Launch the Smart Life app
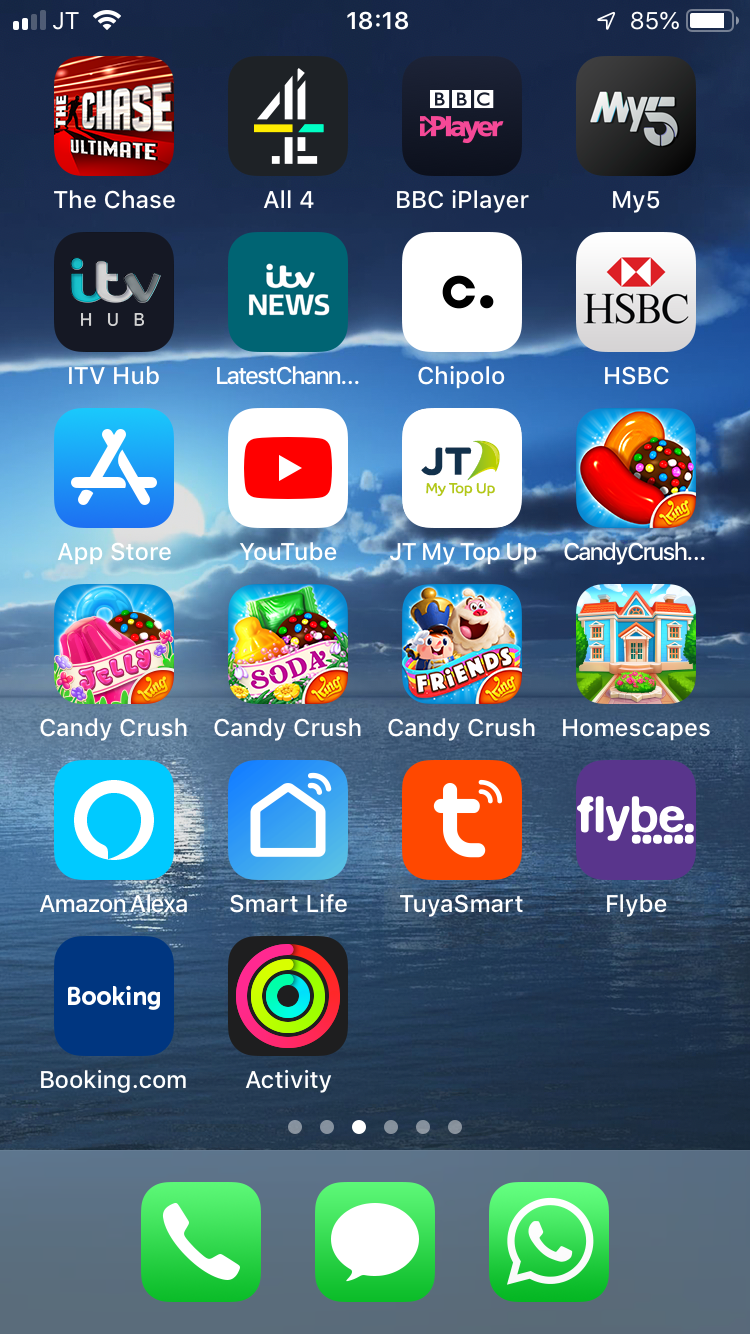Screen dimensions: 750x1334 pos(288,820)
